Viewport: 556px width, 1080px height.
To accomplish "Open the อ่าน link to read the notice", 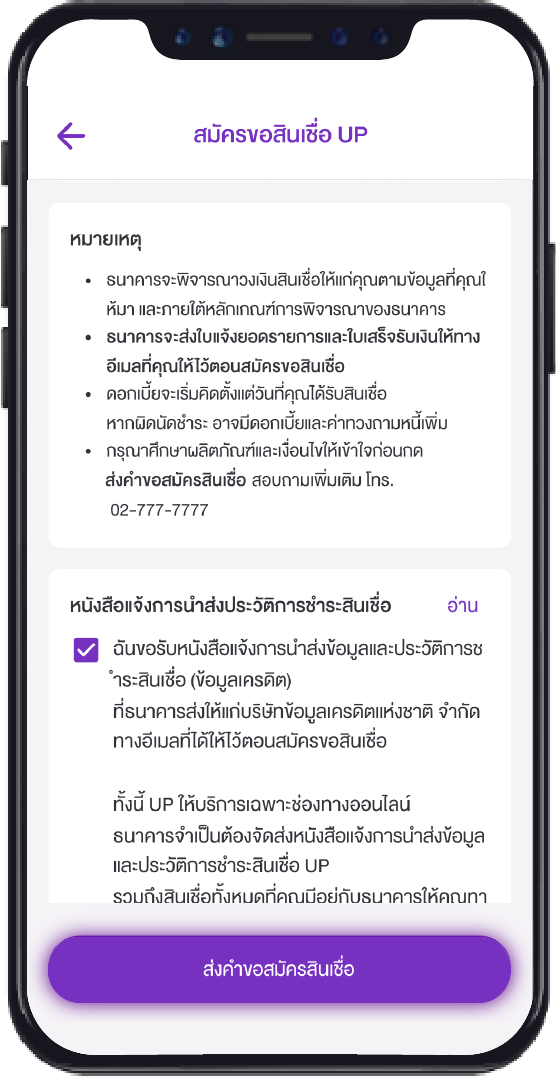I will pyautogui.click(x=462, y=605).
